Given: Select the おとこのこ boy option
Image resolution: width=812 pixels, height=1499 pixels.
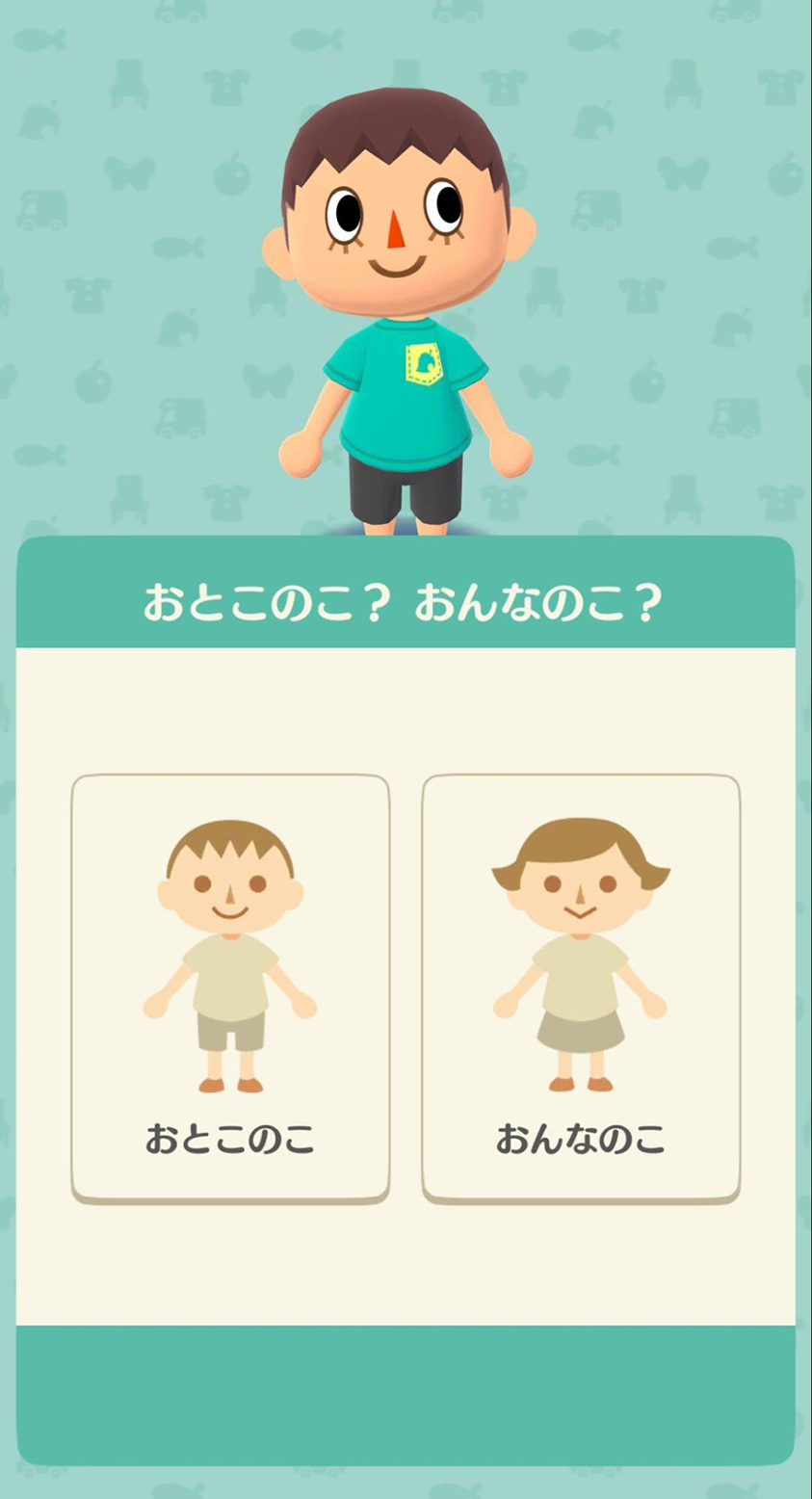Looking at the screenshot, I should (230, 988).
